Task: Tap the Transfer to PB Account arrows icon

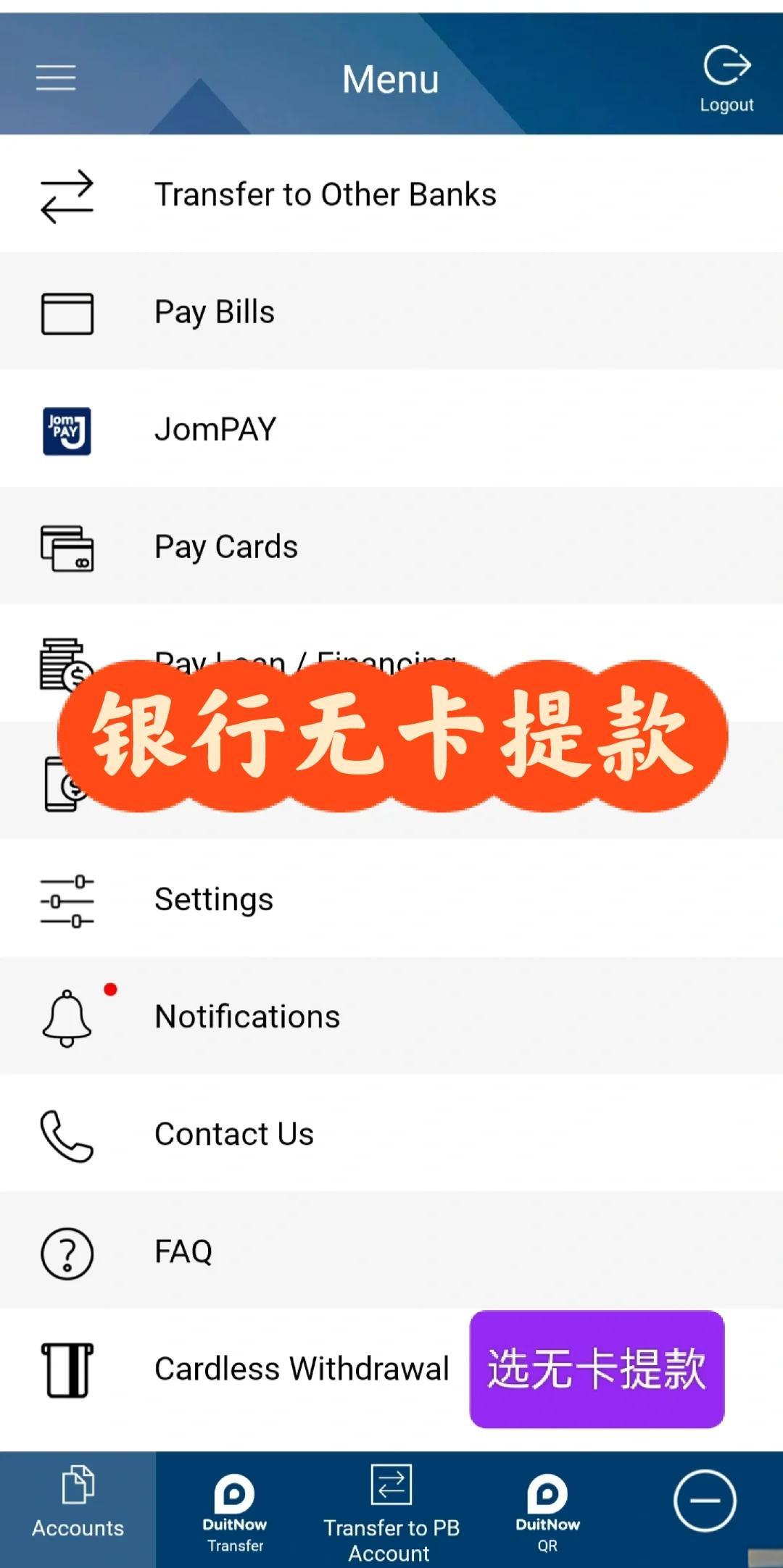Action: (391, 1483)
